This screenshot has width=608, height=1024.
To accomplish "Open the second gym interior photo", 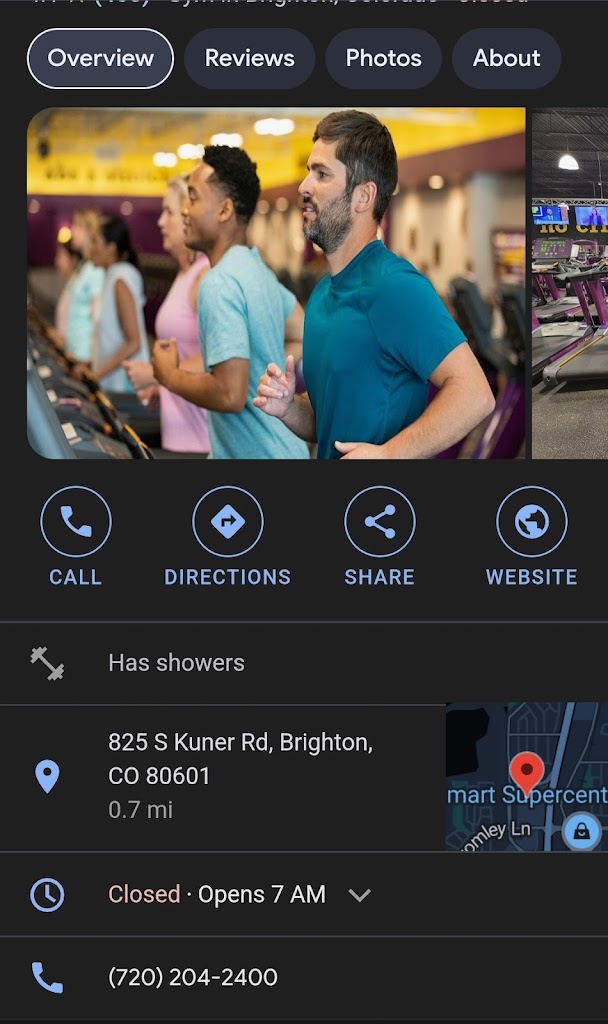I will pos(570,283).
